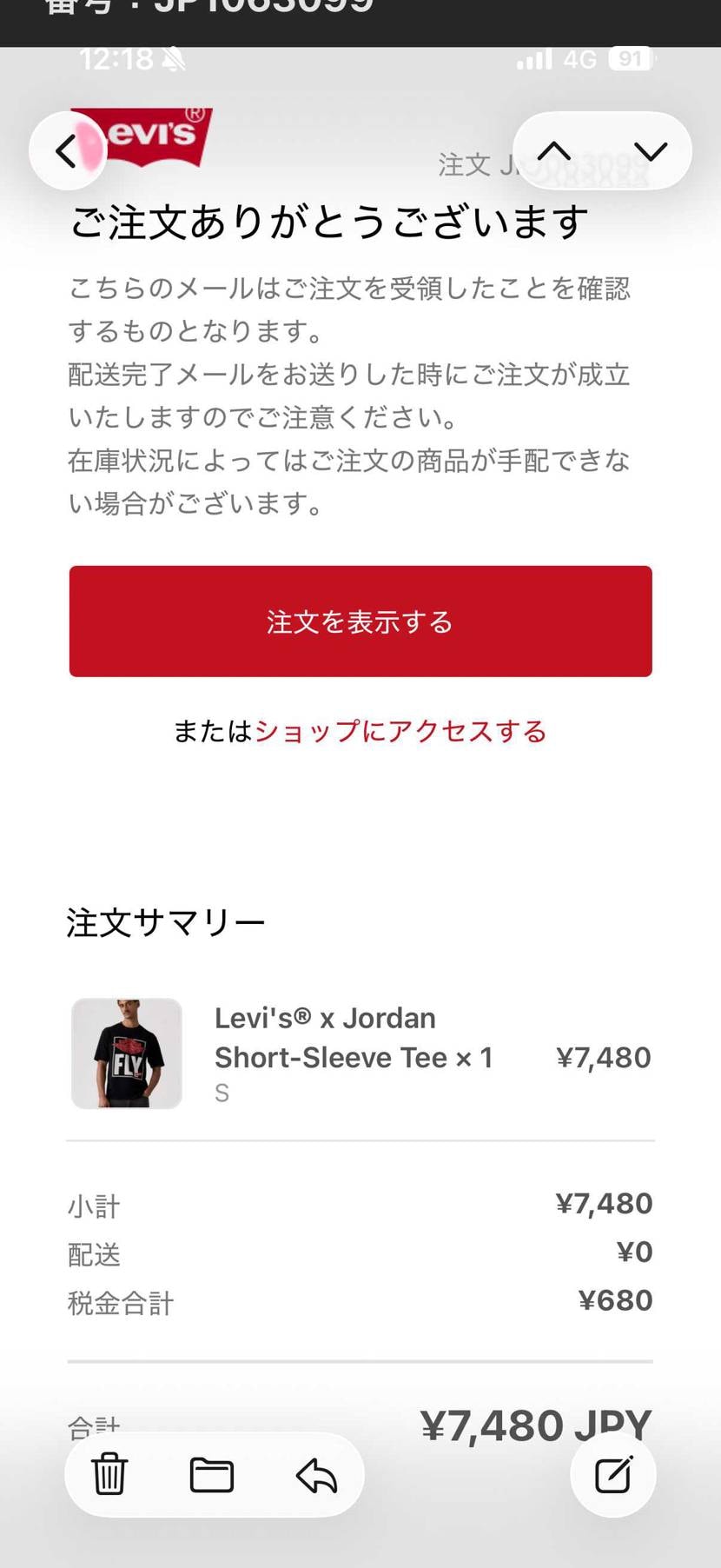Check the battery indicator showing 91
Image resolution: width=721 pixels, height=1568 pixels.
point(630,59)
